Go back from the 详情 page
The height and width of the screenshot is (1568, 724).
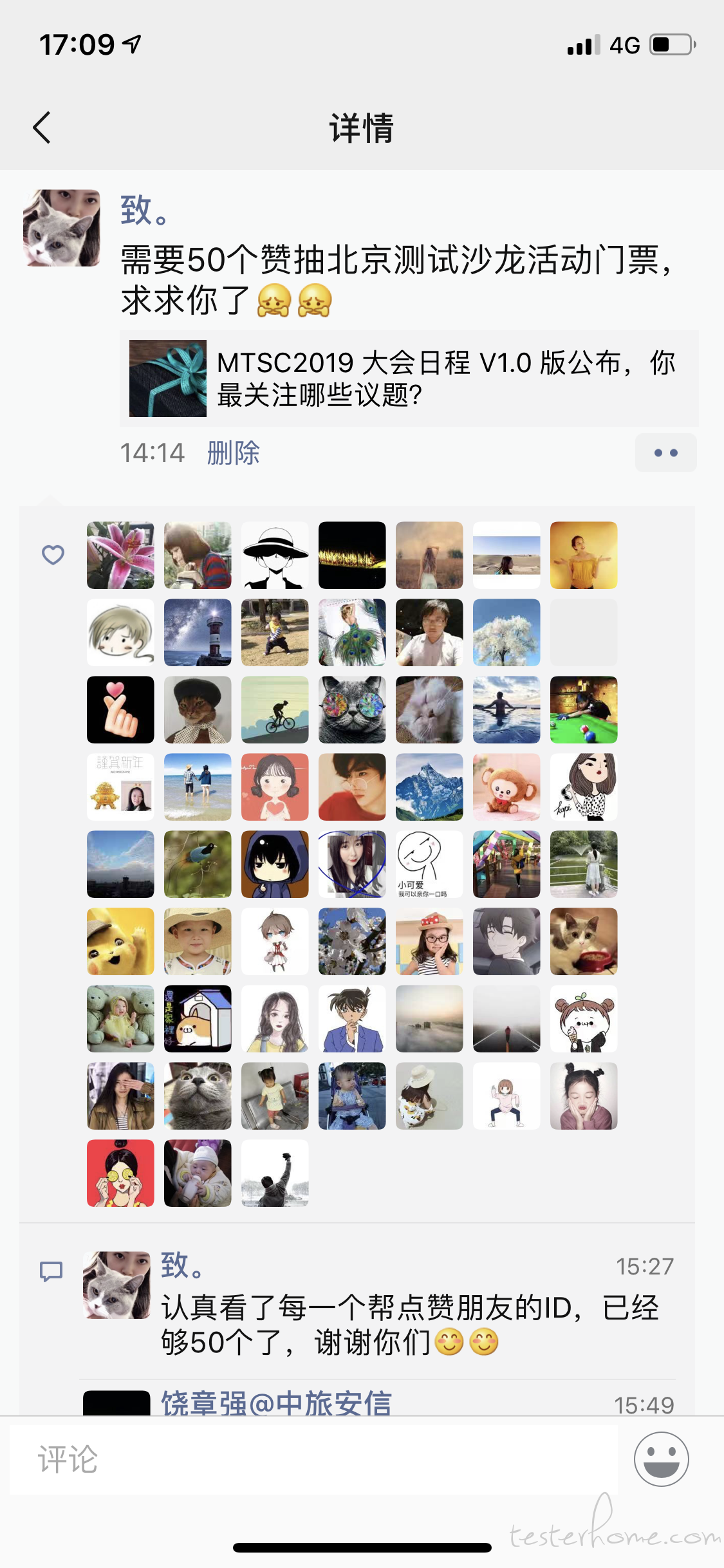click(42, 127)
